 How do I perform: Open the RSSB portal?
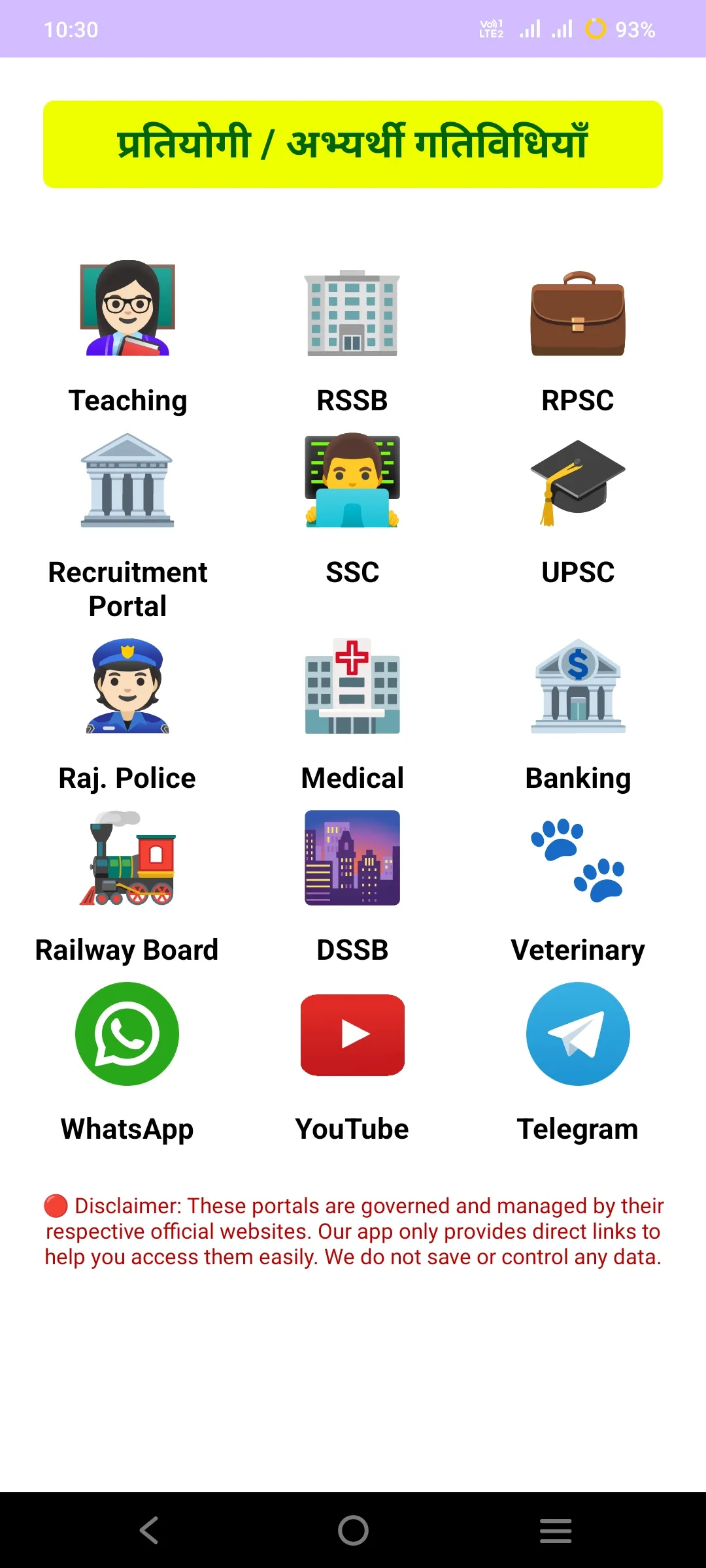pyautogui.click(x=352, y=314)
